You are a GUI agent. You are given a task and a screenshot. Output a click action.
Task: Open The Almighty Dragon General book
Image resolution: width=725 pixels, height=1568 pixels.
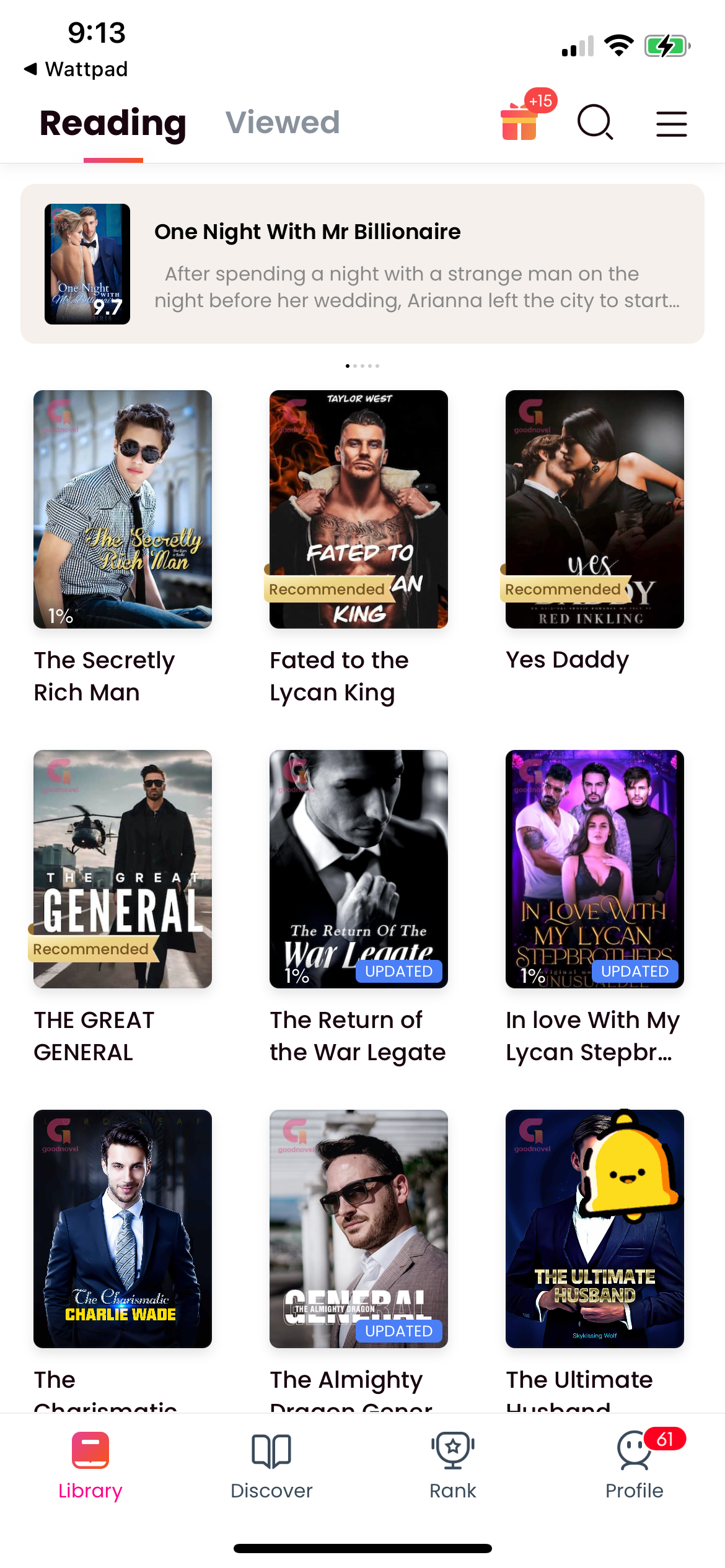click(358, 1229)
